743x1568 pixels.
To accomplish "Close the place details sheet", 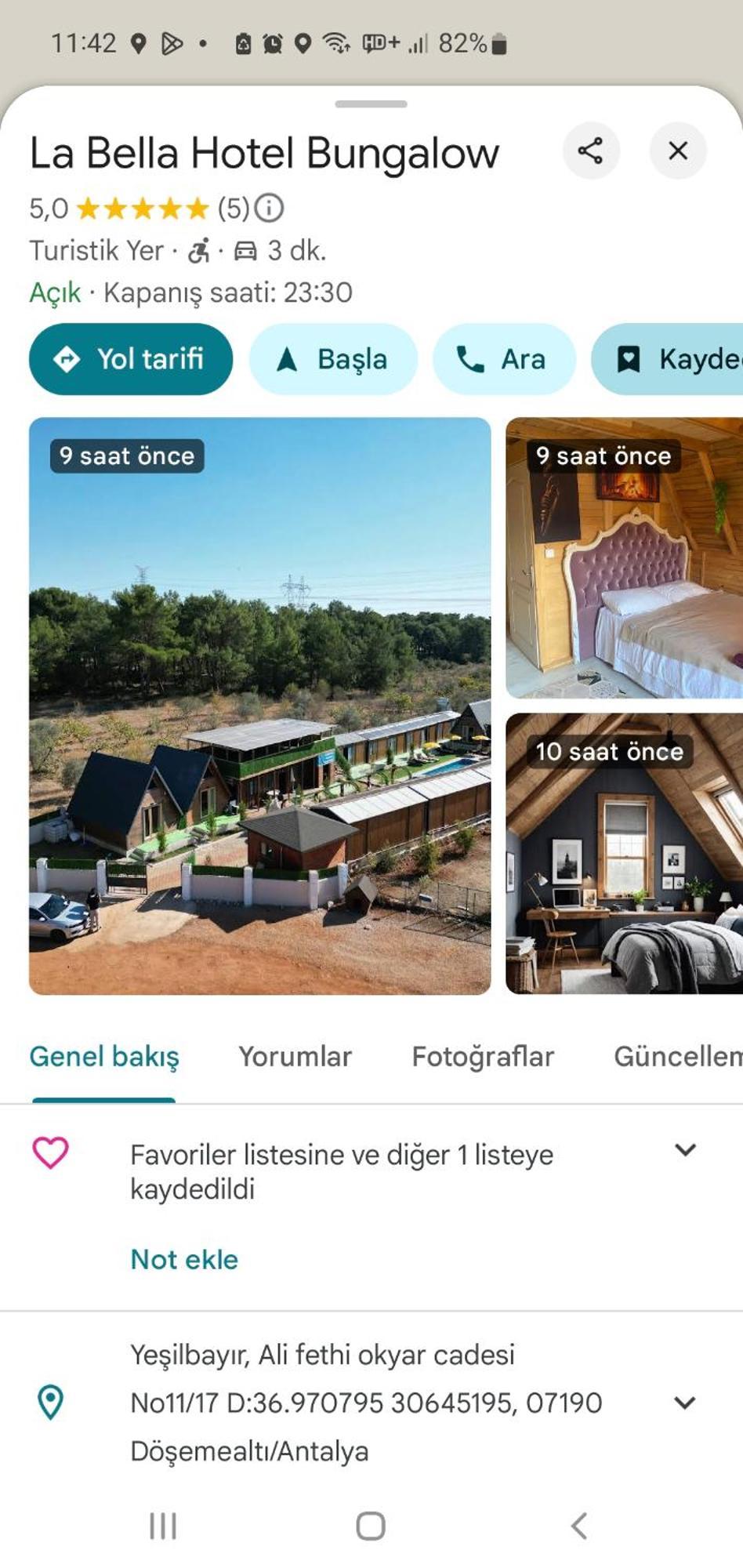I will [x=678, y=151].
